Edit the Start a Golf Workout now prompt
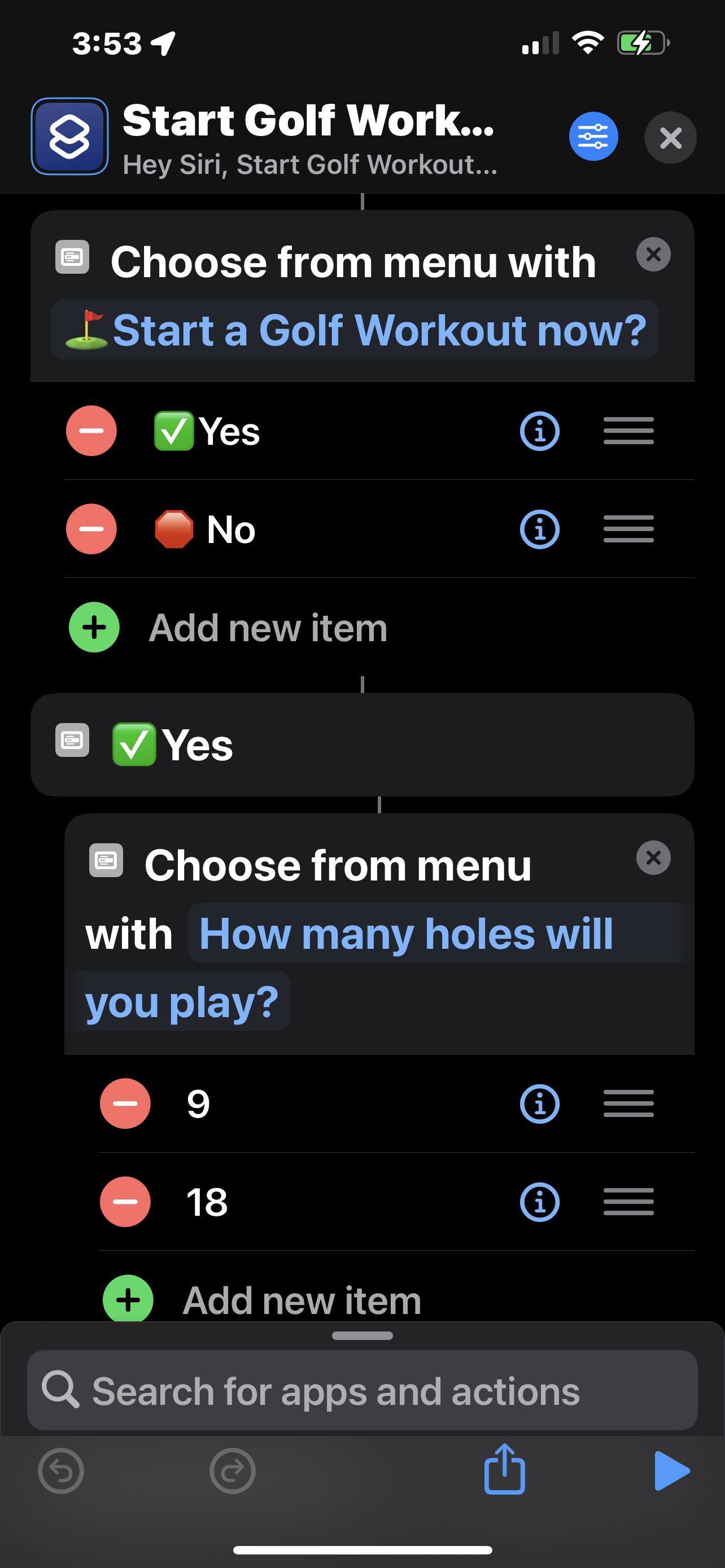725x1568 pixels. coord(354,329)
